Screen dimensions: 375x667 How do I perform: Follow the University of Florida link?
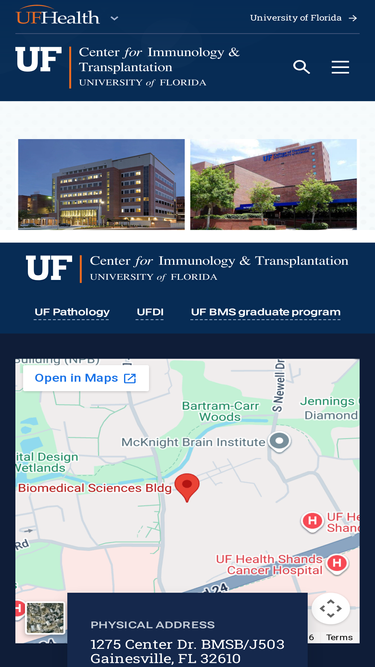pyautogui.click(x=303, y=18)
